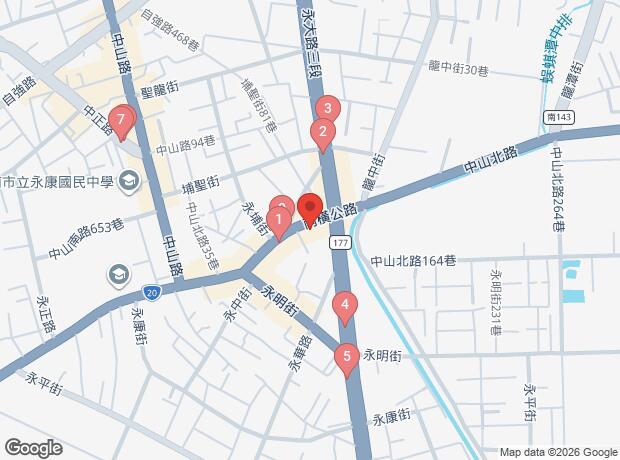The width and height of the screenshot is (620, 460).
Task: Tap the unnumbered main red location pin
Action: point(309,208)
